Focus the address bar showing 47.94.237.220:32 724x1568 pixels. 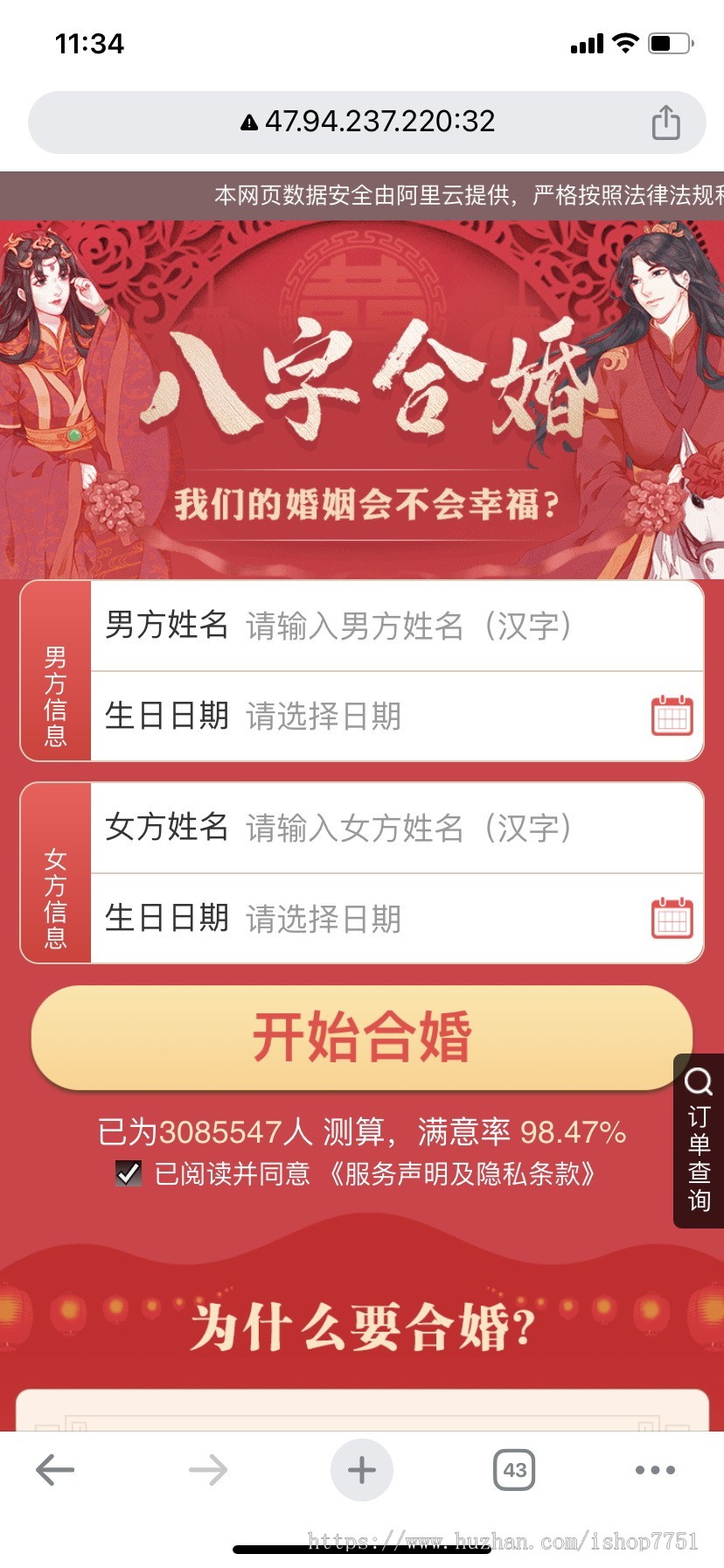point(367,122)
